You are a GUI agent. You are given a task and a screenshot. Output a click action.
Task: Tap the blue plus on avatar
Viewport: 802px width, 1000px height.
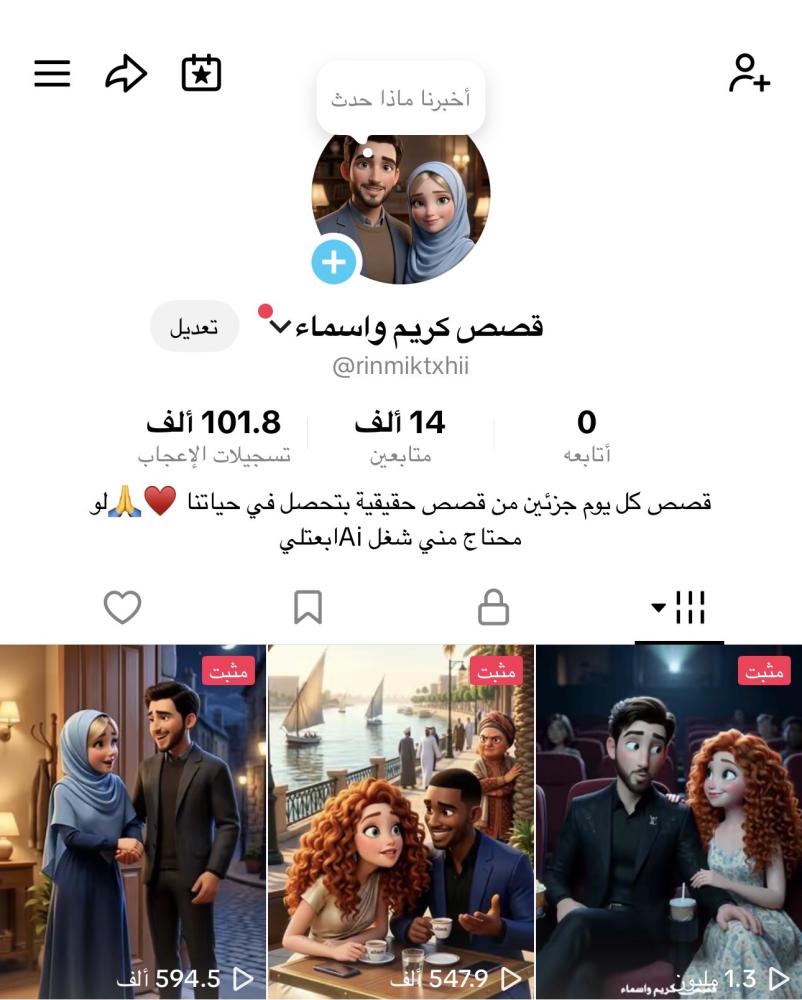(334, 262)
